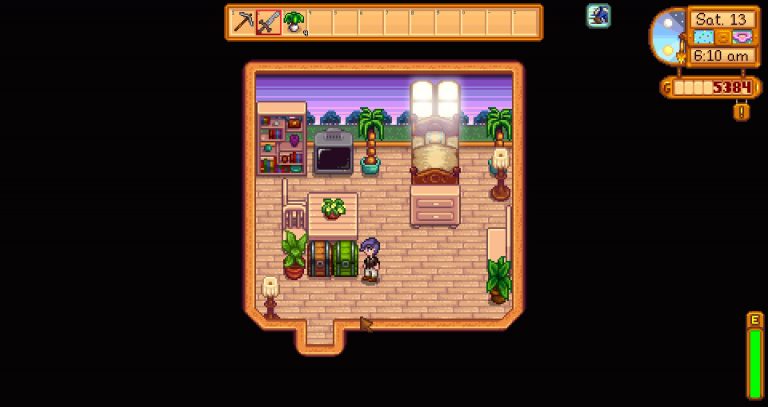Viewport: 768px width, 407px height.
Task: Select the pickaxe in the toolbar
Action: (x=243, y=22)
